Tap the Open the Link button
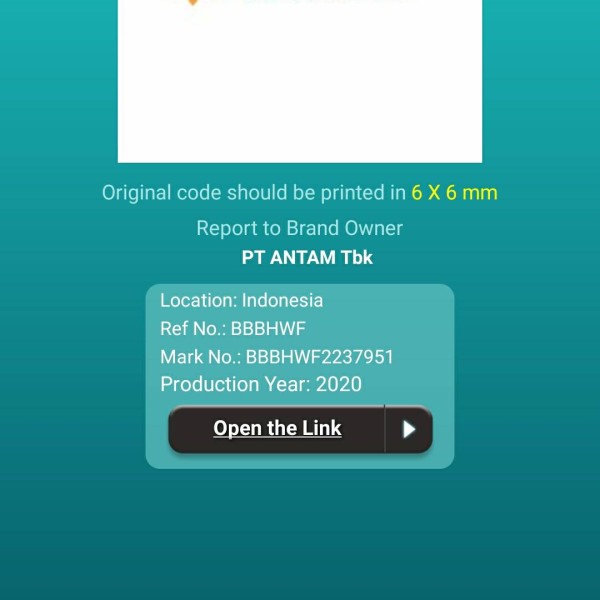The image size is (600, 600). click(277, 429)
